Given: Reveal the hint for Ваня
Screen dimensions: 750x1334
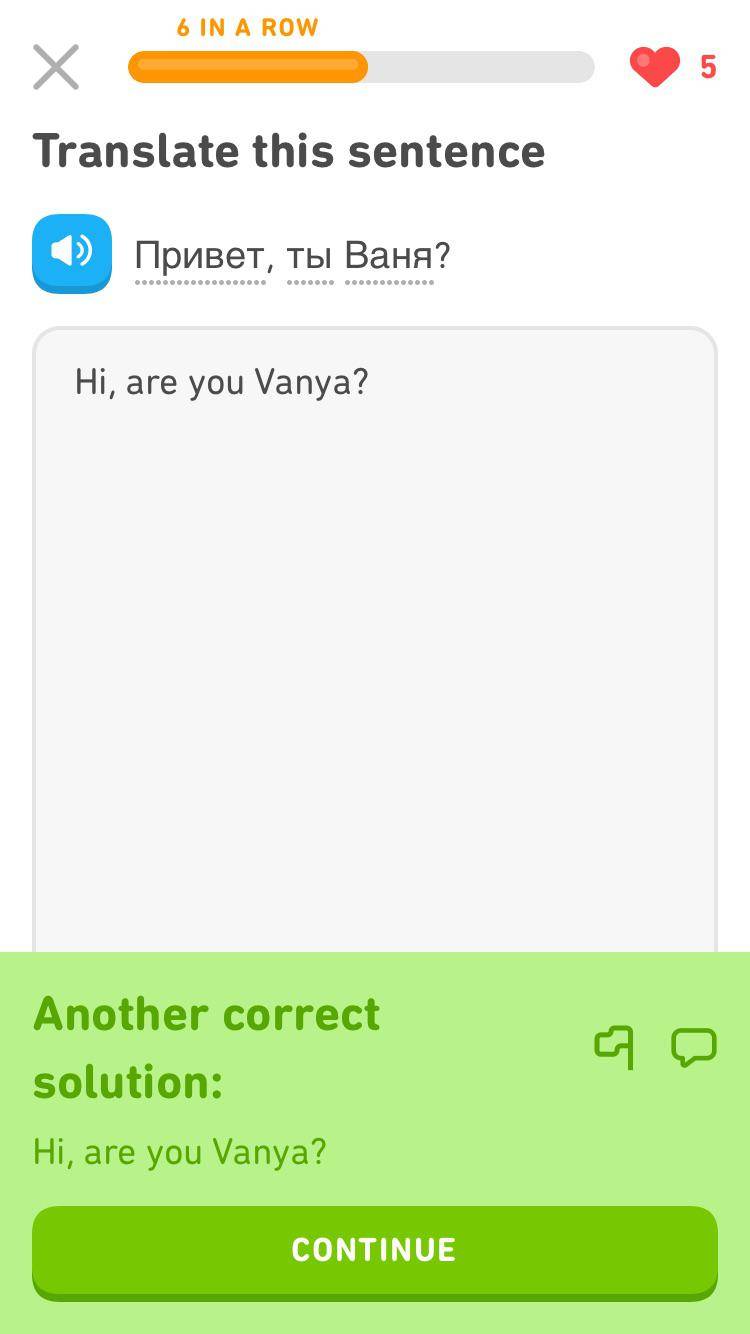Looking at the screenshot, I should coord(389,256).
